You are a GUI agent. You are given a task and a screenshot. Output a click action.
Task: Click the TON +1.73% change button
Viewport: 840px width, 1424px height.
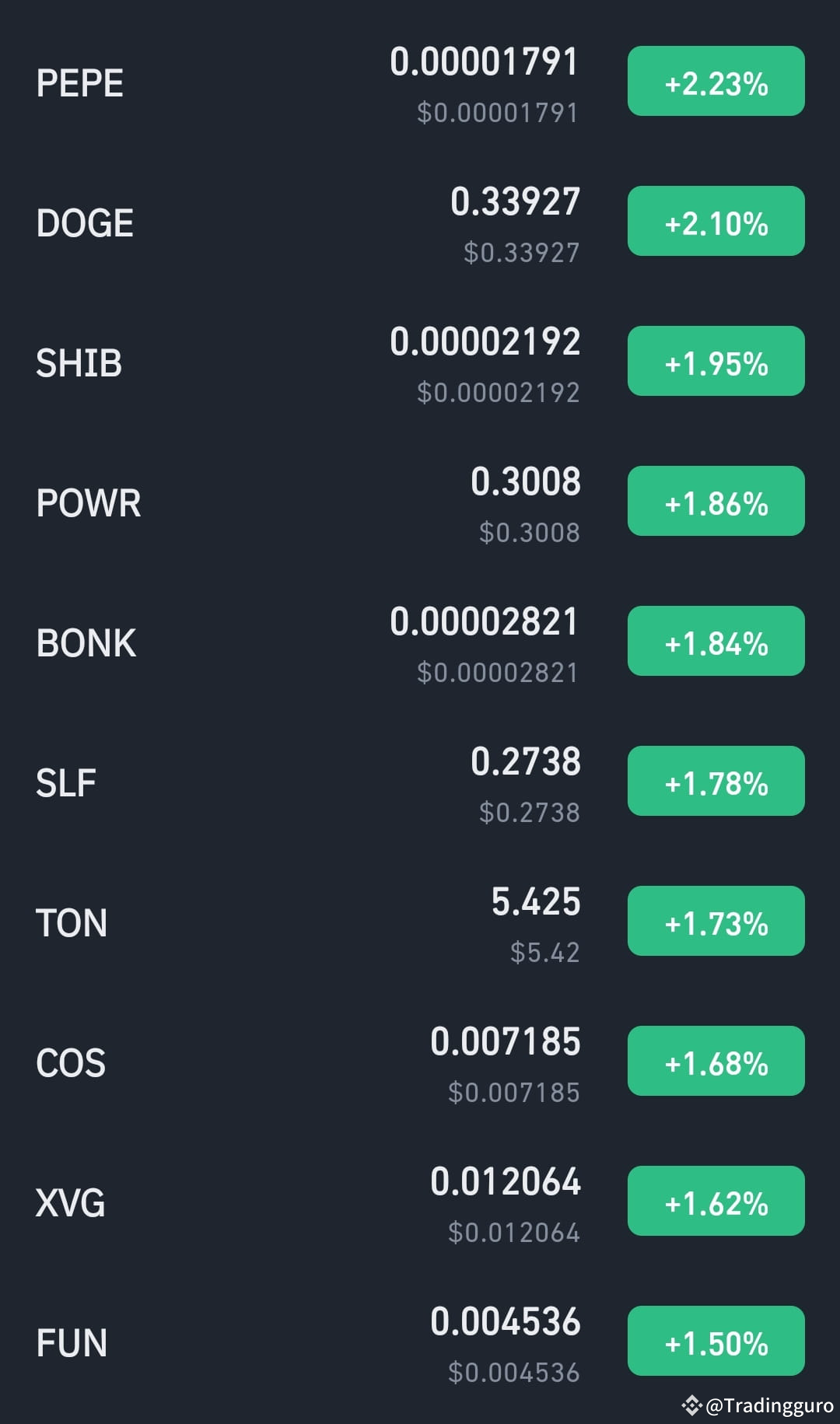tap(715, 921)
